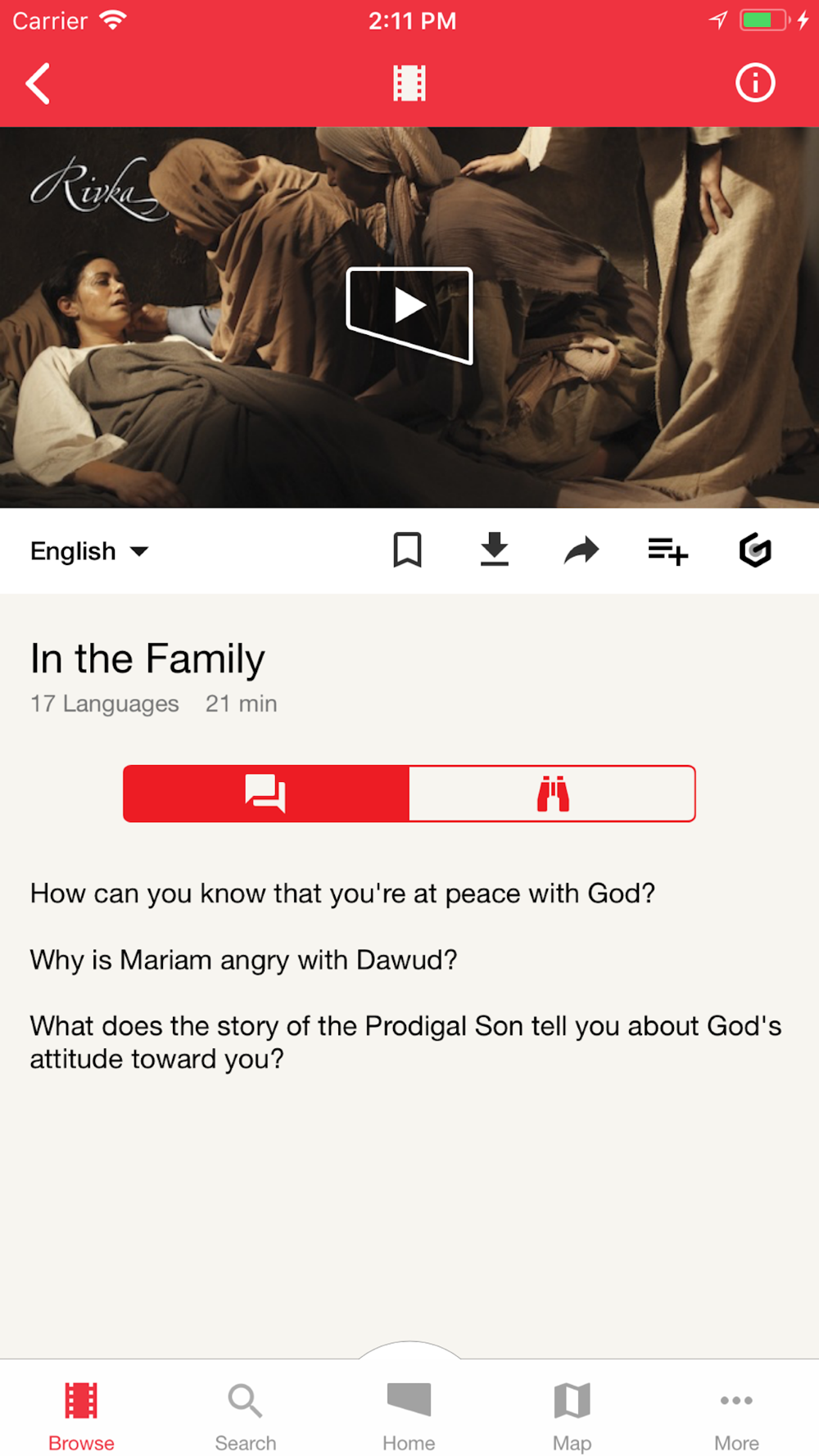Open the Map tab
The image size is (819, 1456).
click(x=572, y=1416)
